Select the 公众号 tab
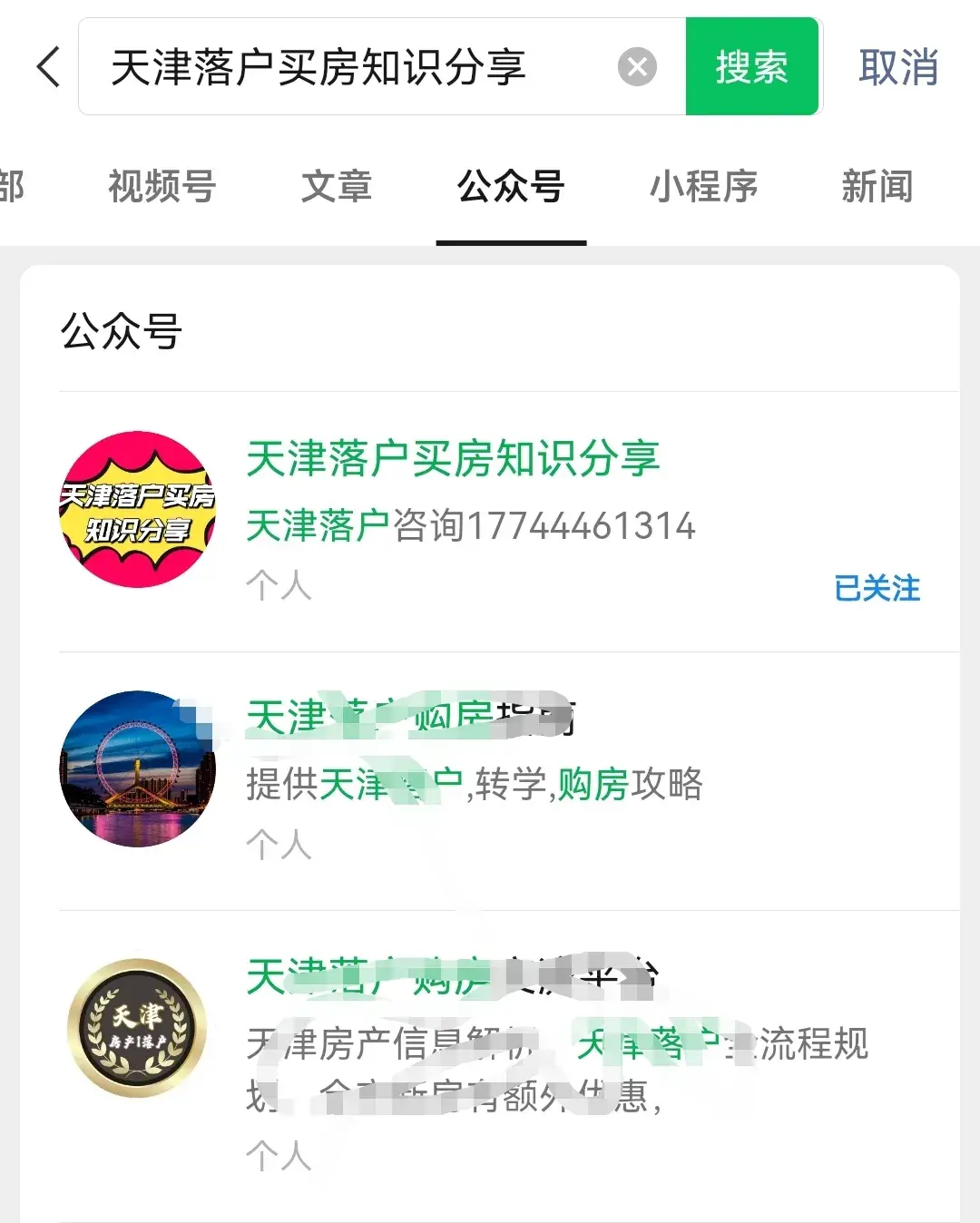Image resolution: width=980 pixels, height=1223 pixels. (x=511, y=187)
